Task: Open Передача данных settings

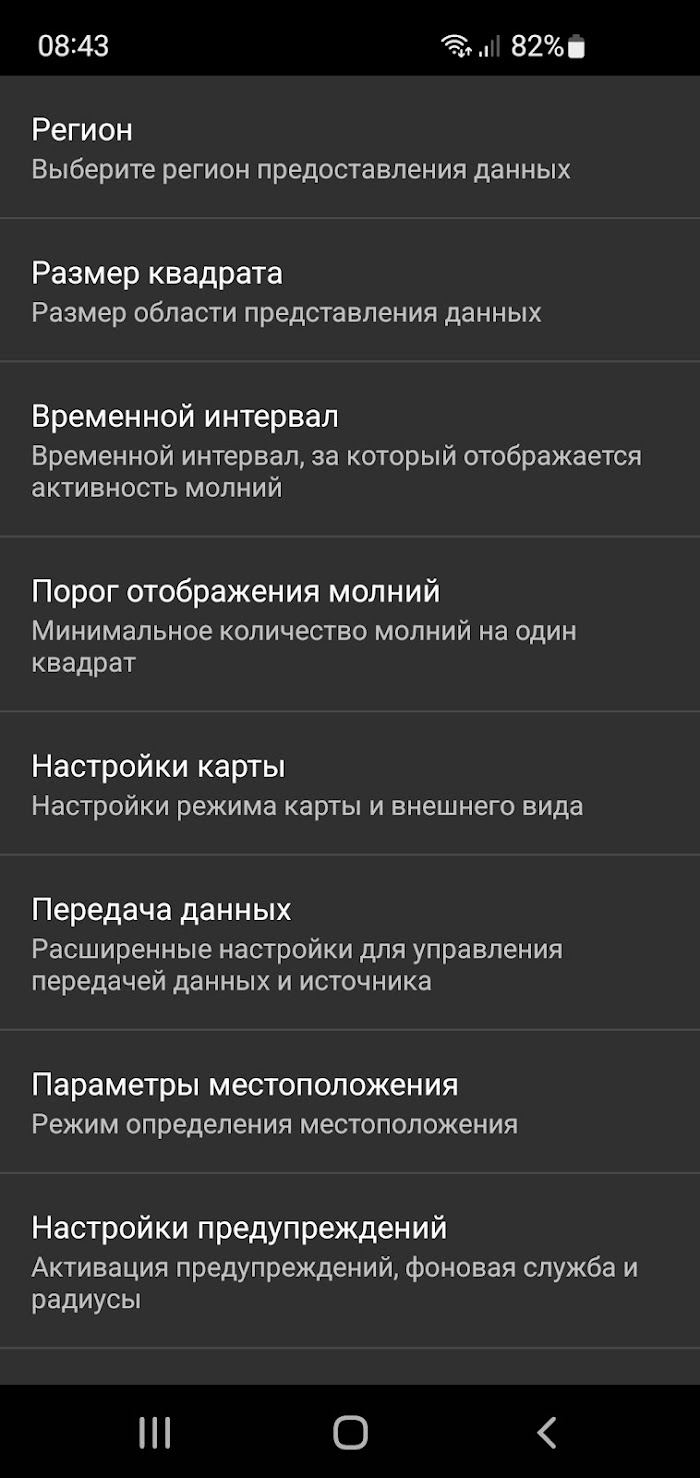Action: coord(350,942)
